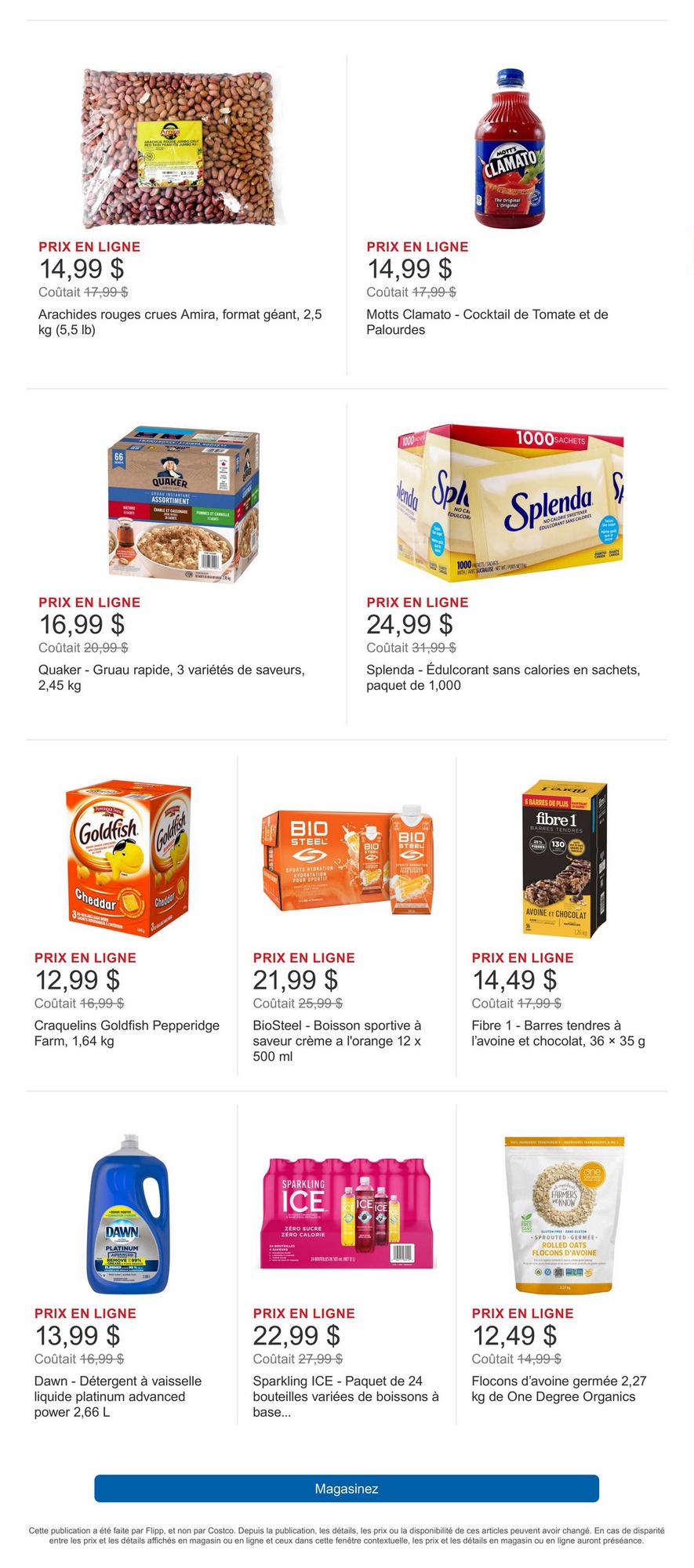This screenshot has height=1568, width=694.
Task: View Motts Clamato cocktail offer
Action: click(509, 149)
